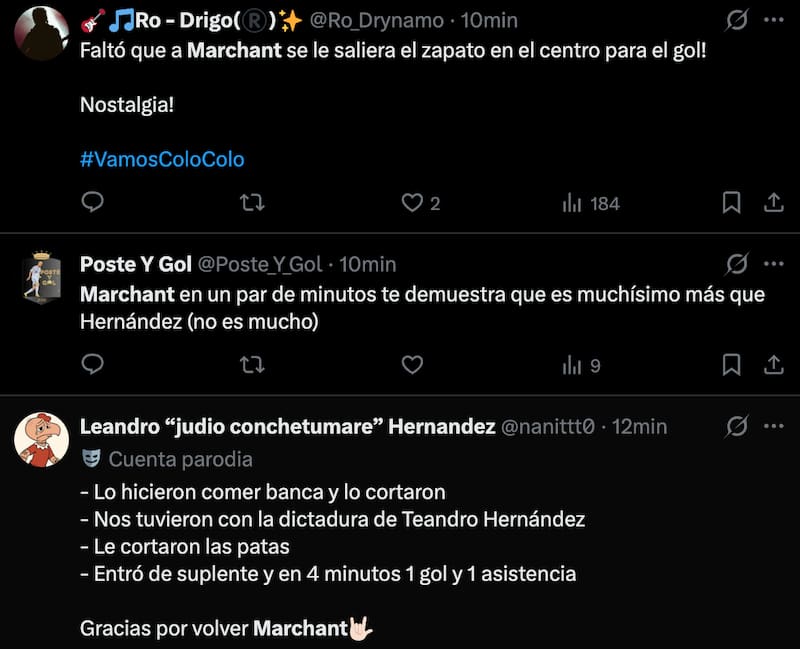
Task: Open Leandro Hernandez parody account profile
Action: click(x=42, y=438)
